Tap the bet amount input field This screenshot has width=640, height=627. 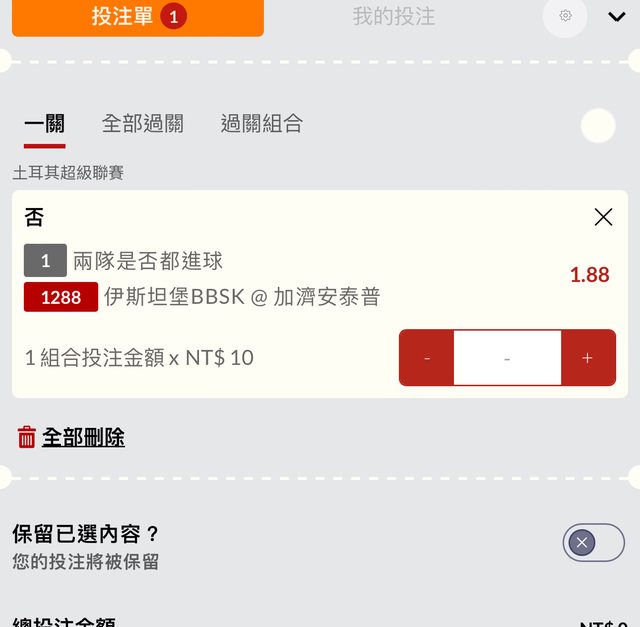tap(507, 358)
